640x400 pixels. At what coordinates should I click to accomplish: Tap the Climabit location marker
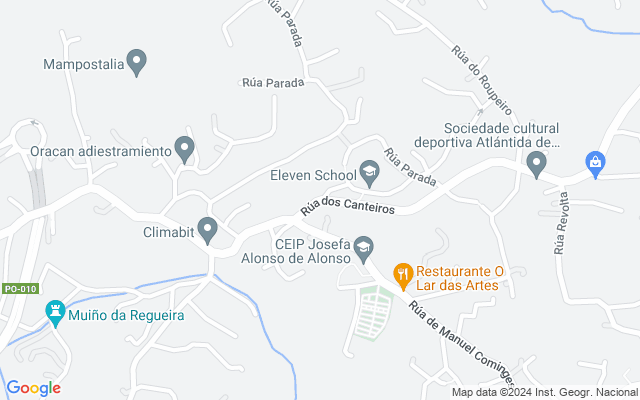tap(207, 231)
